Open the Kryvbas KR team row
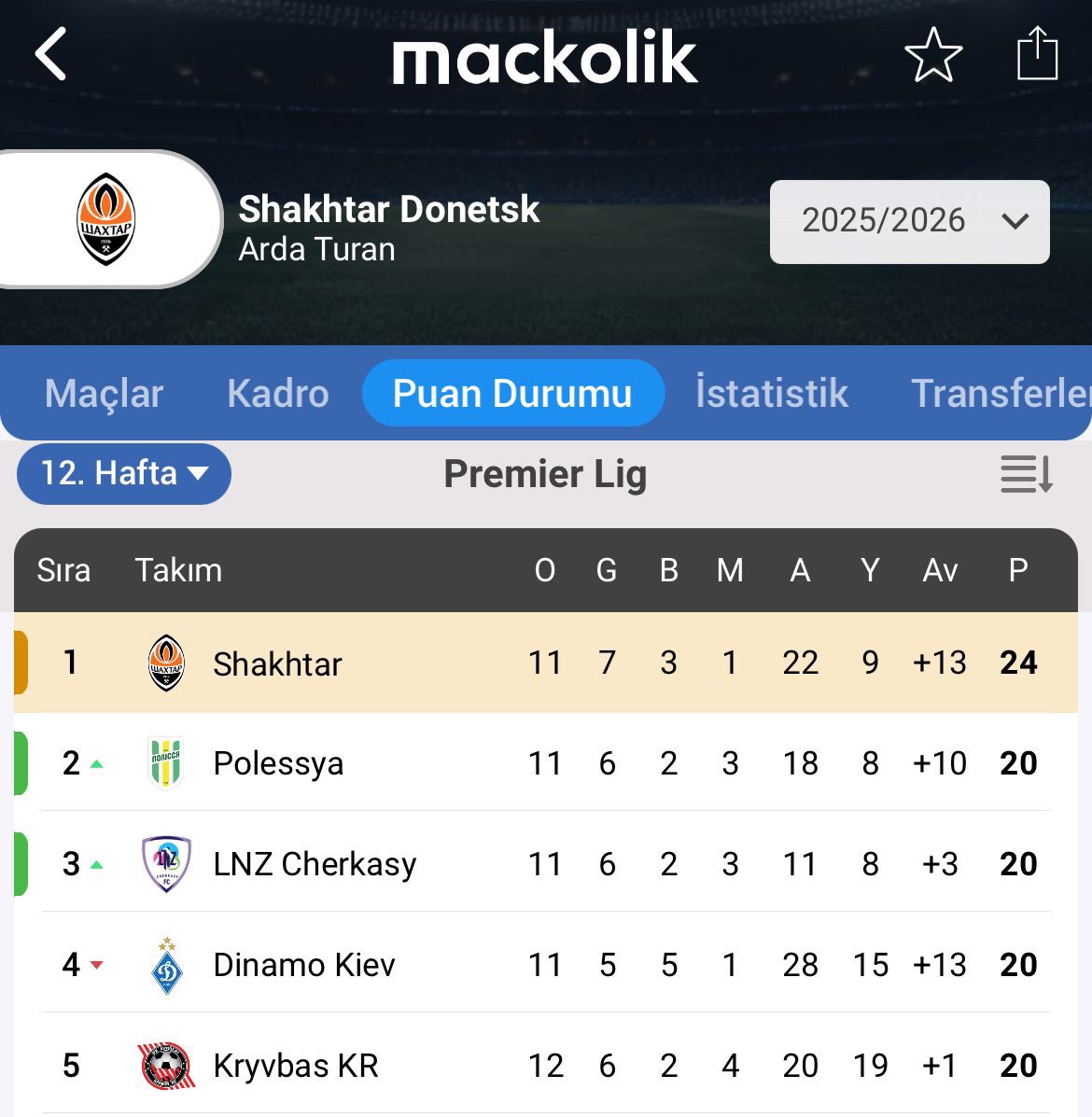 (x=295, y=1066)
